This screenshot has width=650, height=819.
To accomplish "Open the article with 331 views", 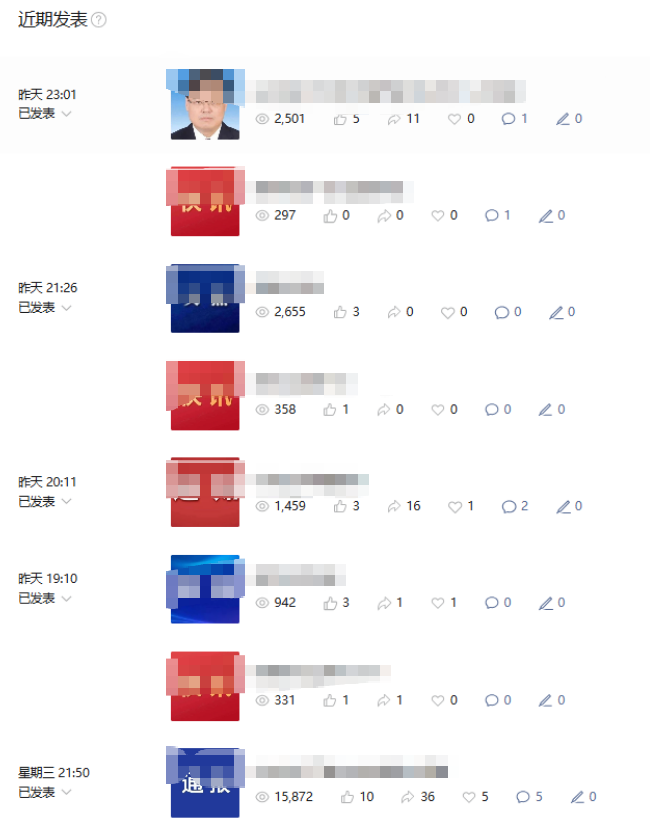I will (x=320, y=672).
